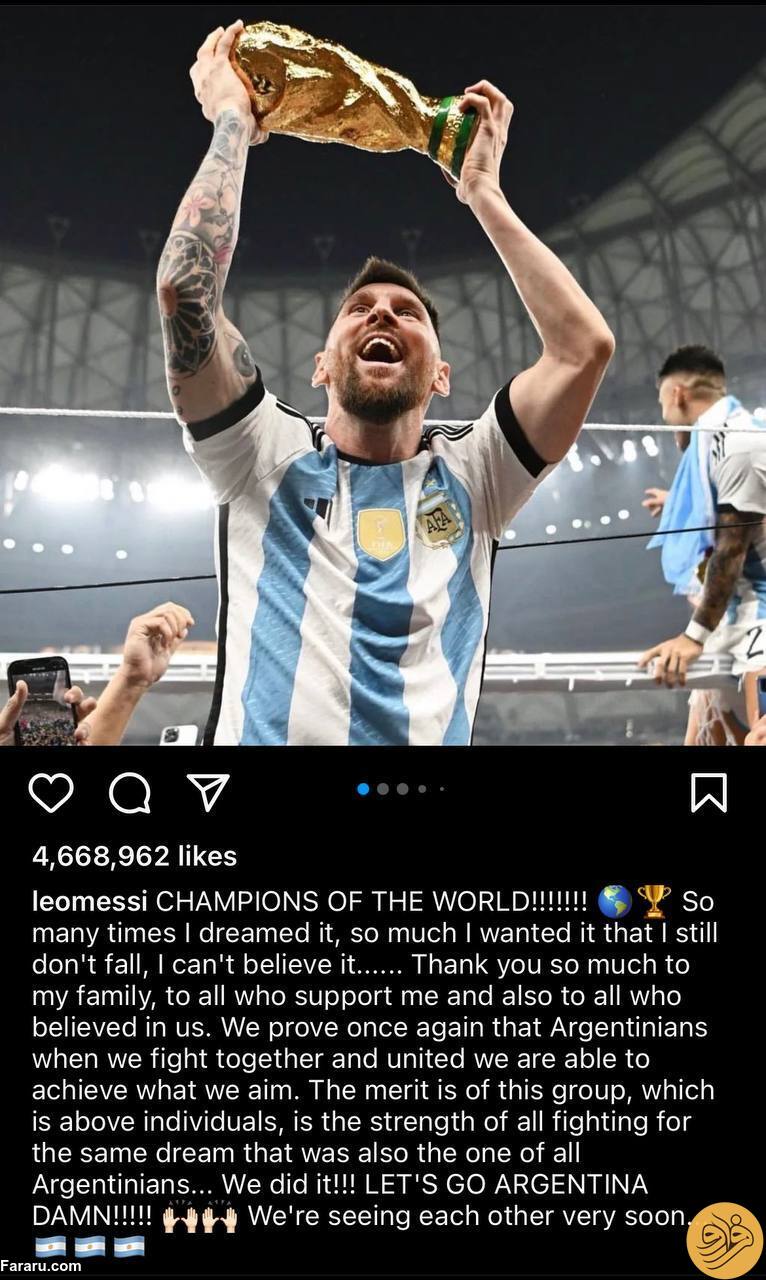This screenshot has height=1280, width=766.
Task: Save the post with bookmark icon
Action: (x=709, y=793)
